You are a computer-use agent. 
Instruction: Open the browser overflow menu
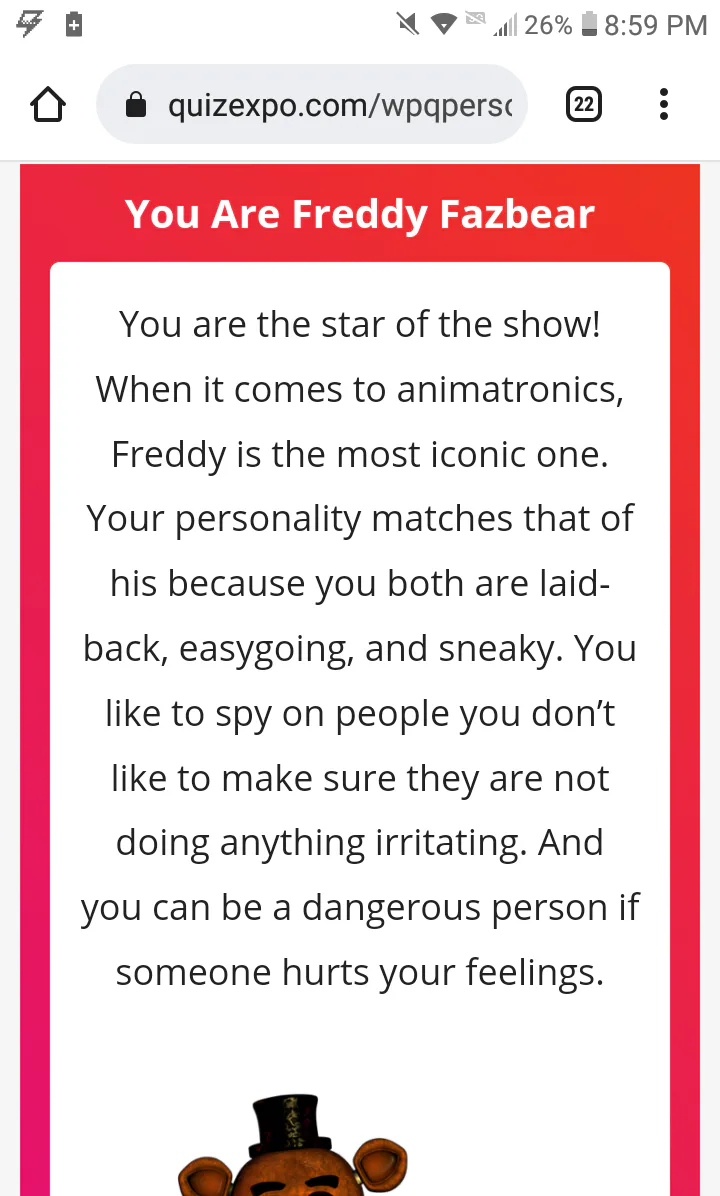[664, 104]
